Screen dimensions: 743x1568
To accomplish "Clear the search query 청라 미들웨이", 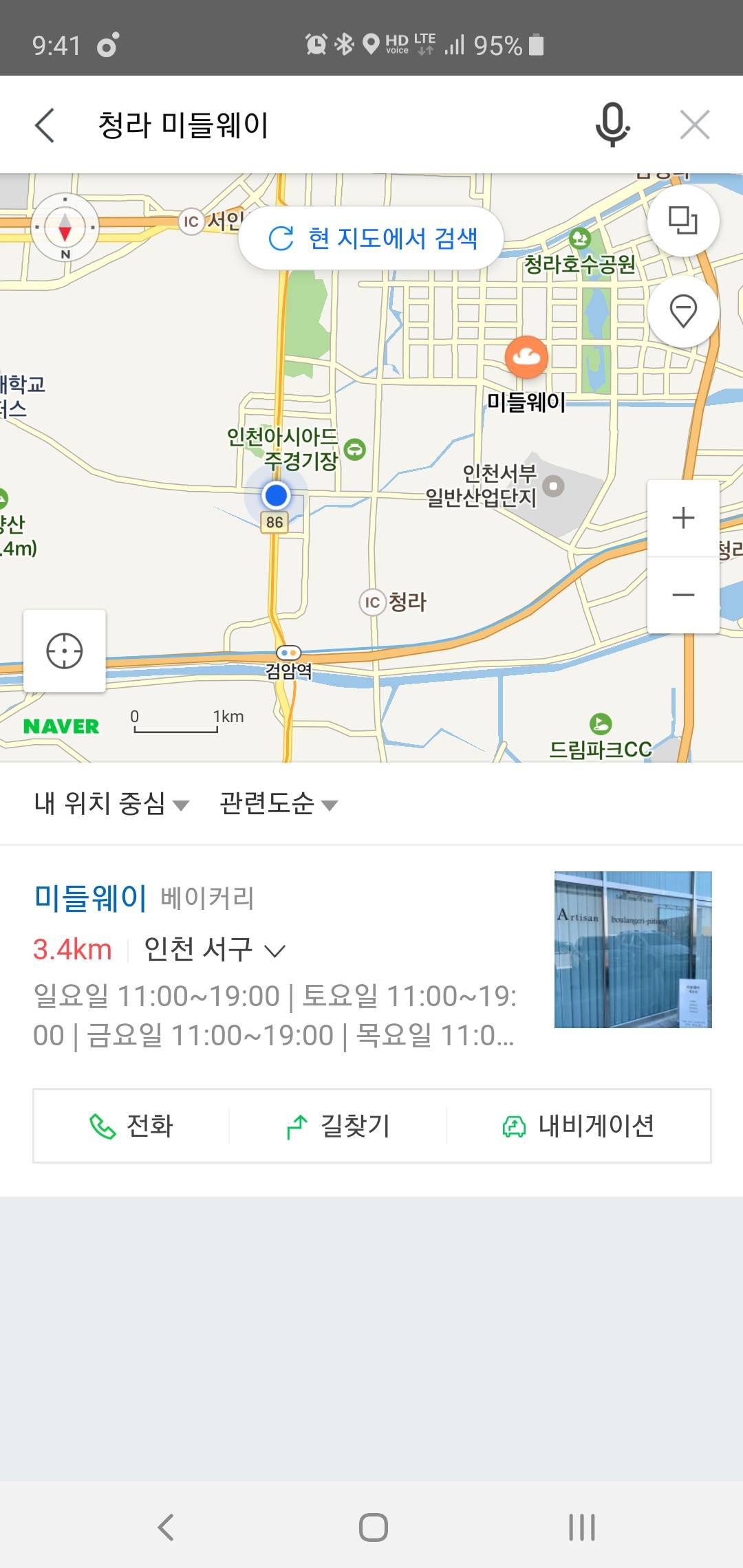I will [694, 125].
